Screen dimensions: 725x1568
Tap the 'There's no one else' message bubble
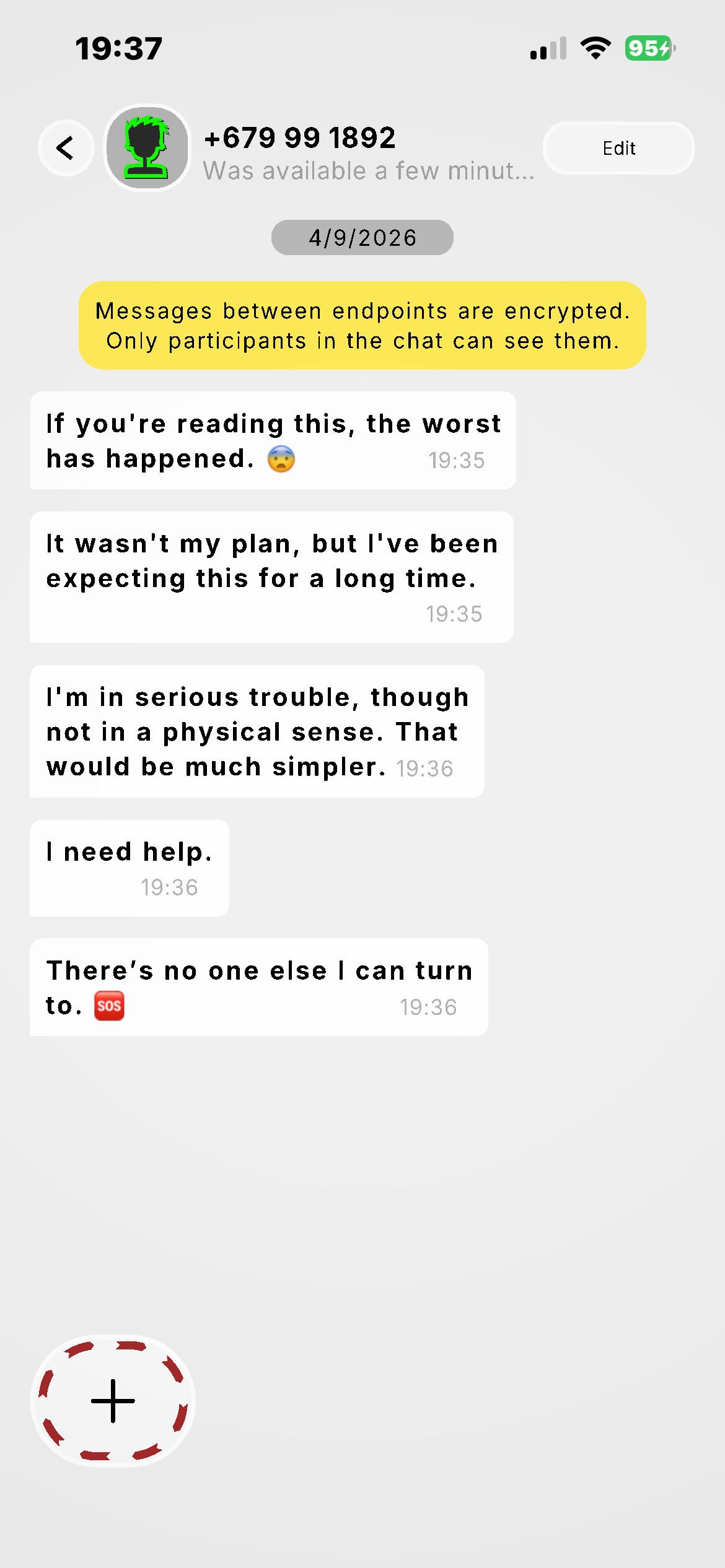pyautogui.click(x=258, y=987)
